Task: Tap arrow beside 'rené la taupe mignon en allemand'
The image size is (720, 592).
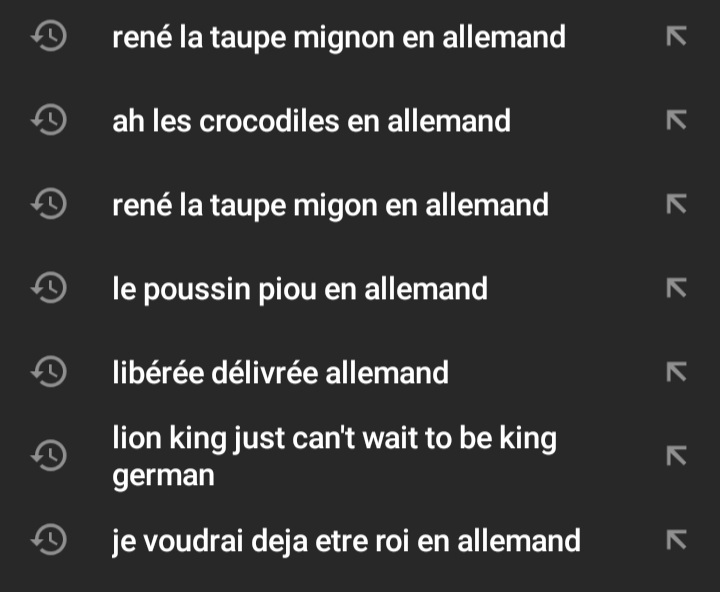Action: coord(676,37)
